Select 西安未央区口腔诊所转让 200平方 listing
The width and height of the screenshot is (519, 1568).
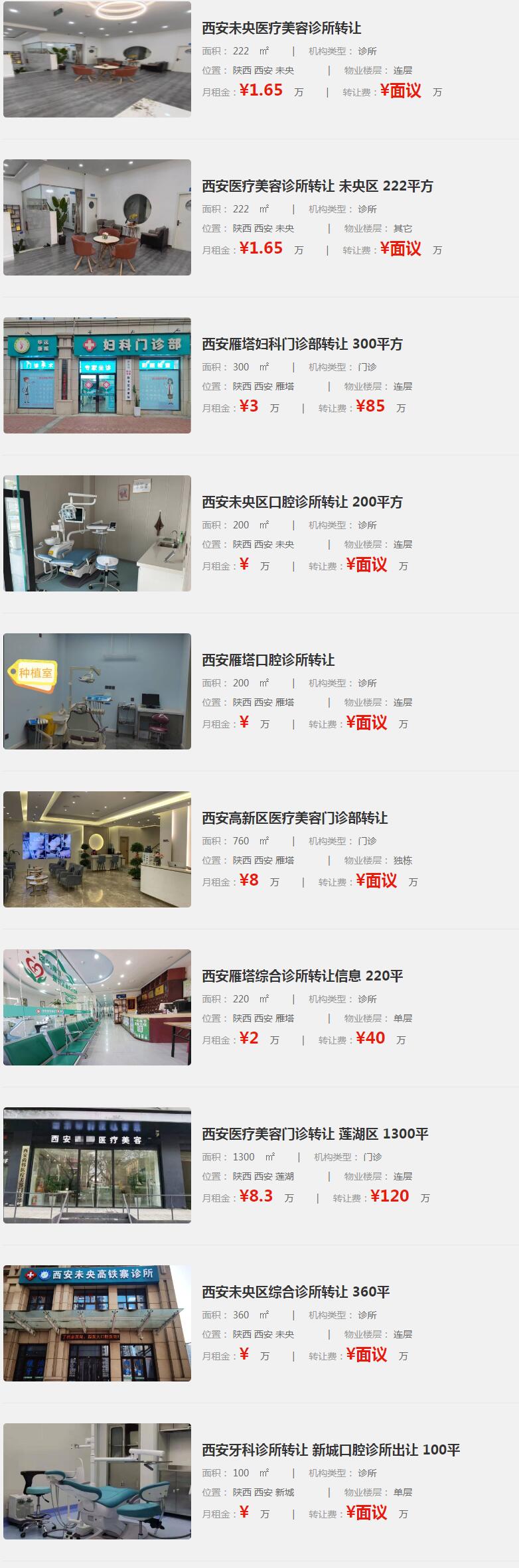[x=302, y=502]
